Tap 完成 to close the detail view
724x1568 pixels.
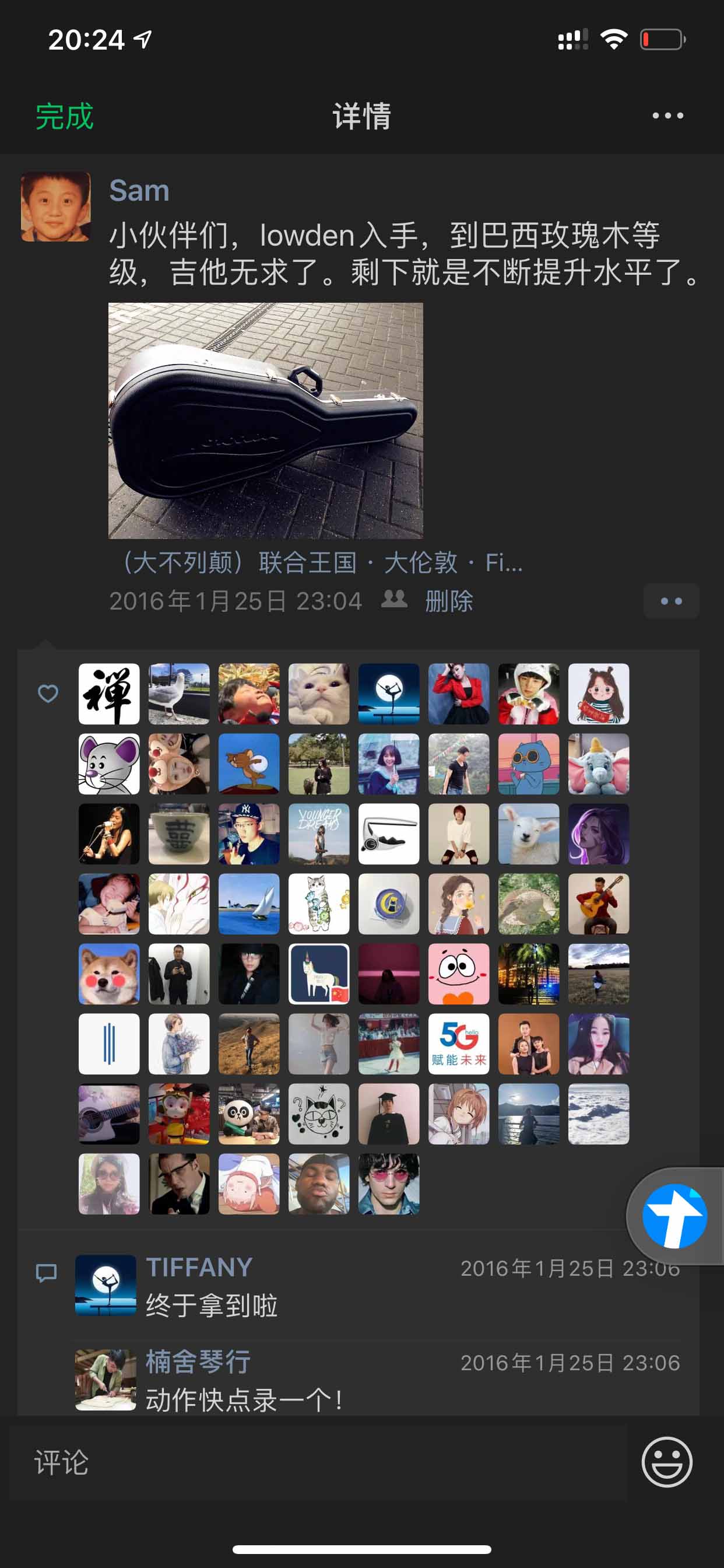(64, 116)
